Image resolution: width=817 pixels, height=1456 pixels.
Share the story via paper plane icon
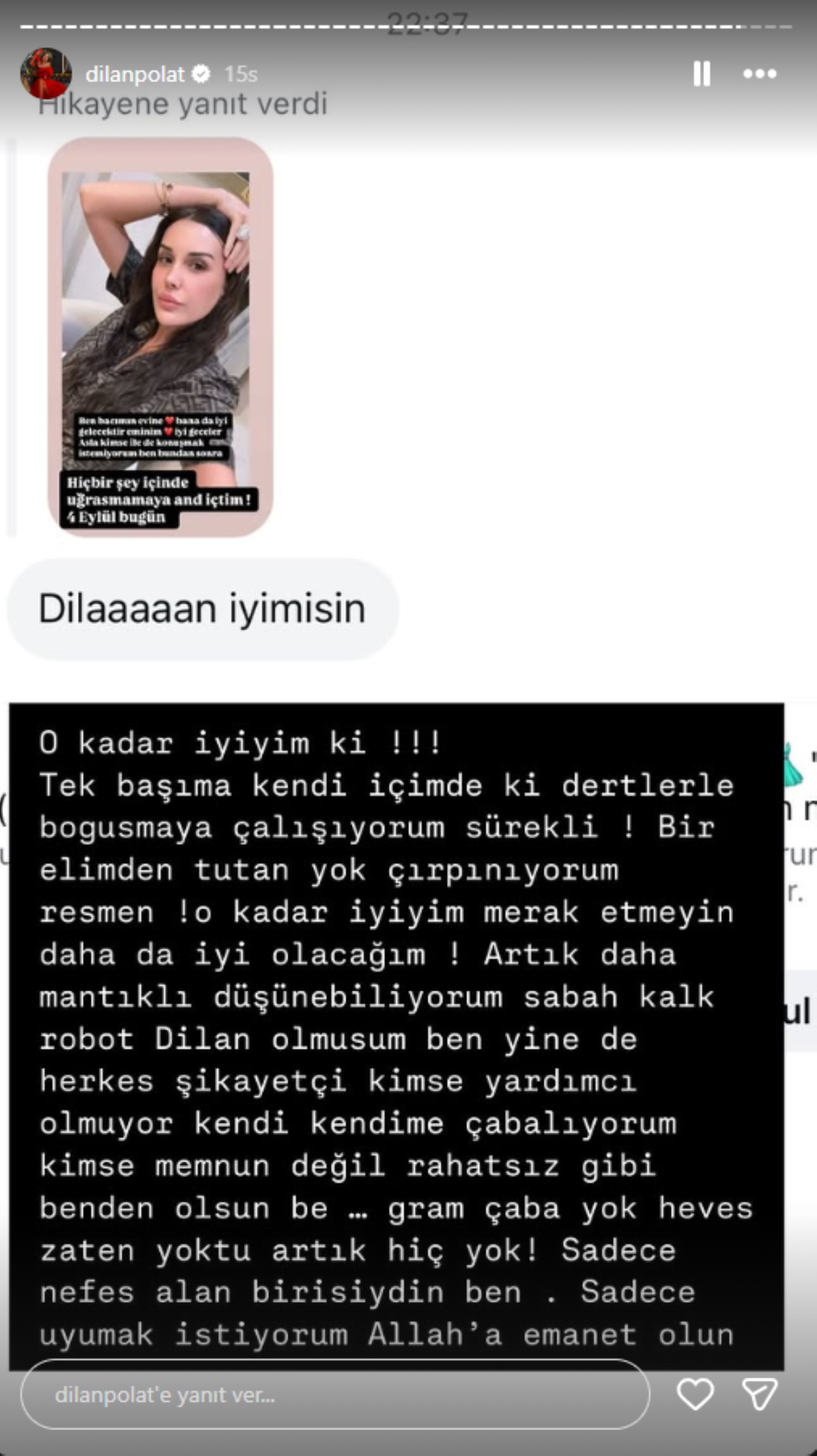[759, 1394]
